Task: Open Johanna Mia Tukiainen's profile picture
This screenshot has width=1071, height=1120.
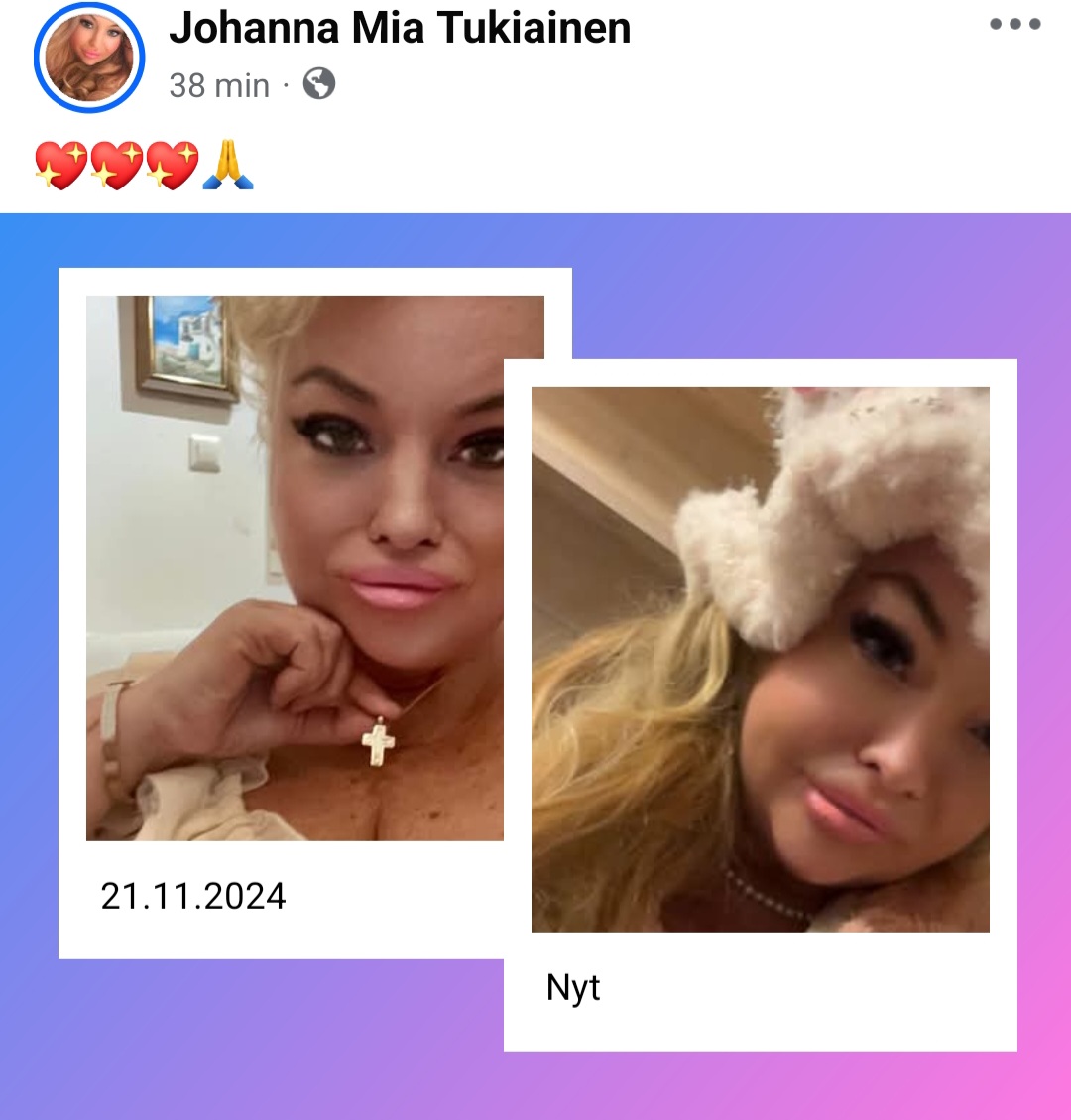Action: (88, 59)
